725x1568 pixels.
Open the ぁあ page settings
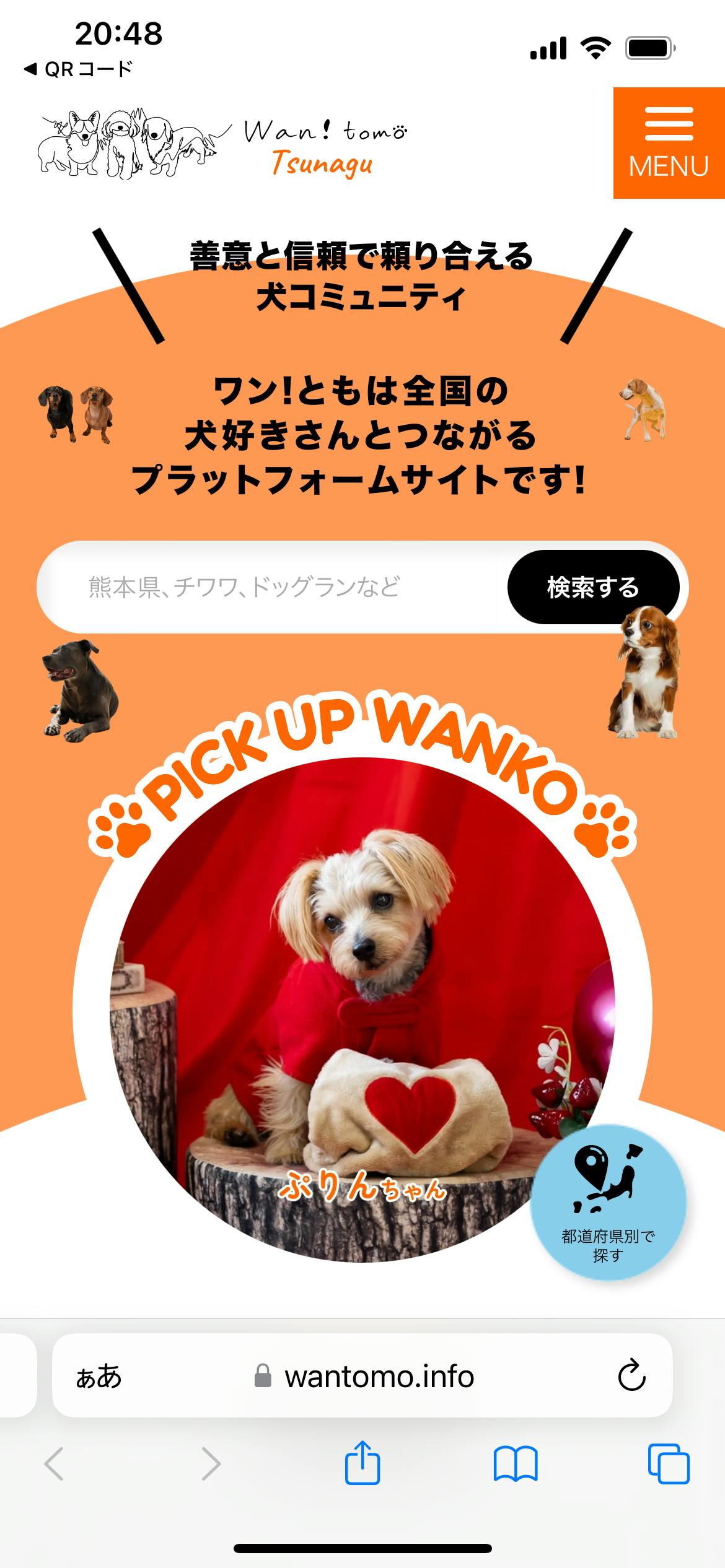[99, 1377]
